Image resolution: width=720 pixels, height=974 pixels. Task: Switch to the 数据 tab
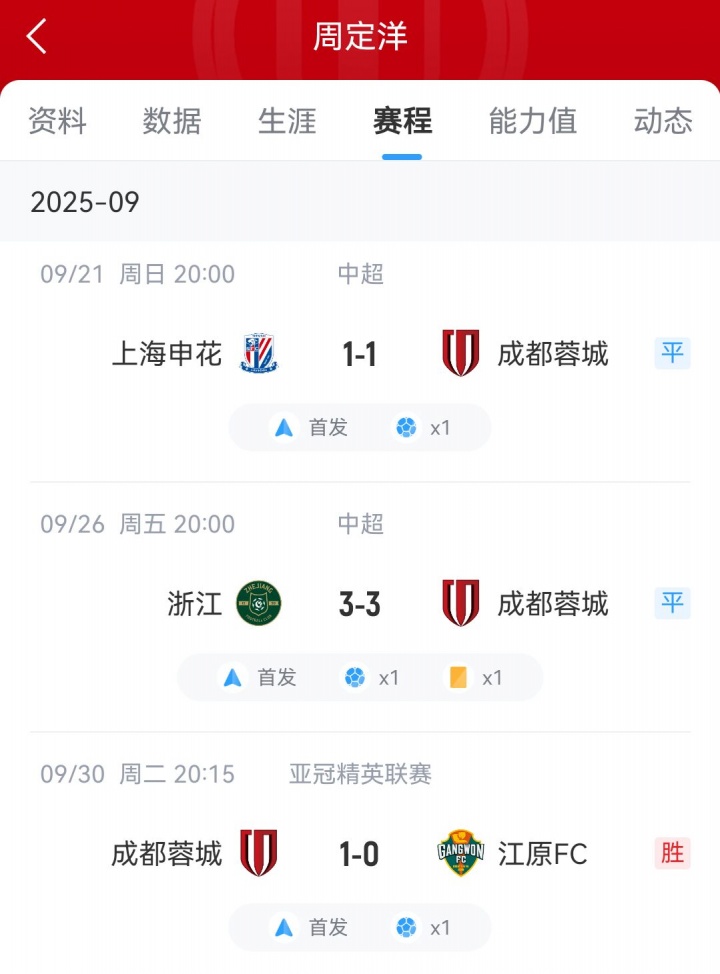tap(172, 121)
